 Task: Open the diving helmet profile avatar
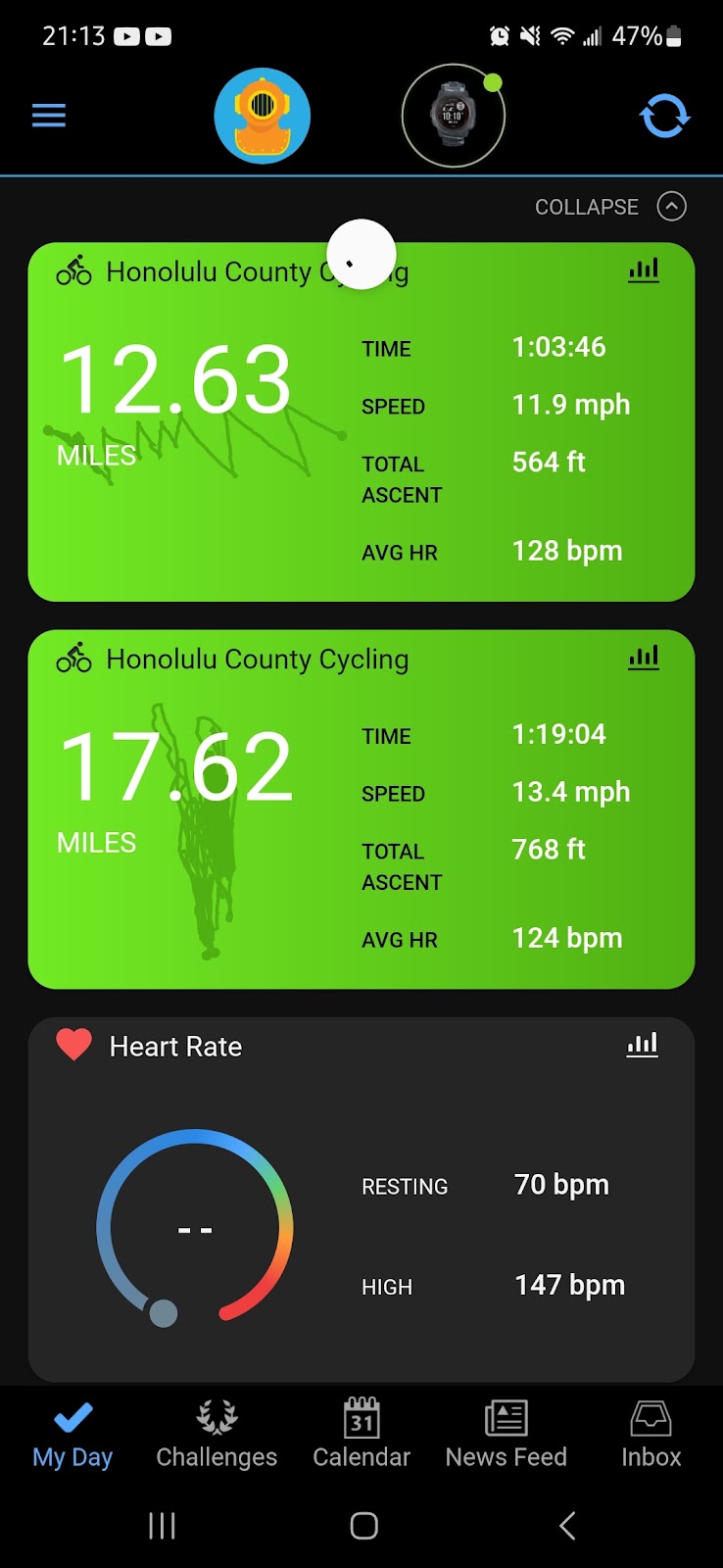click(x=263, y=116)
